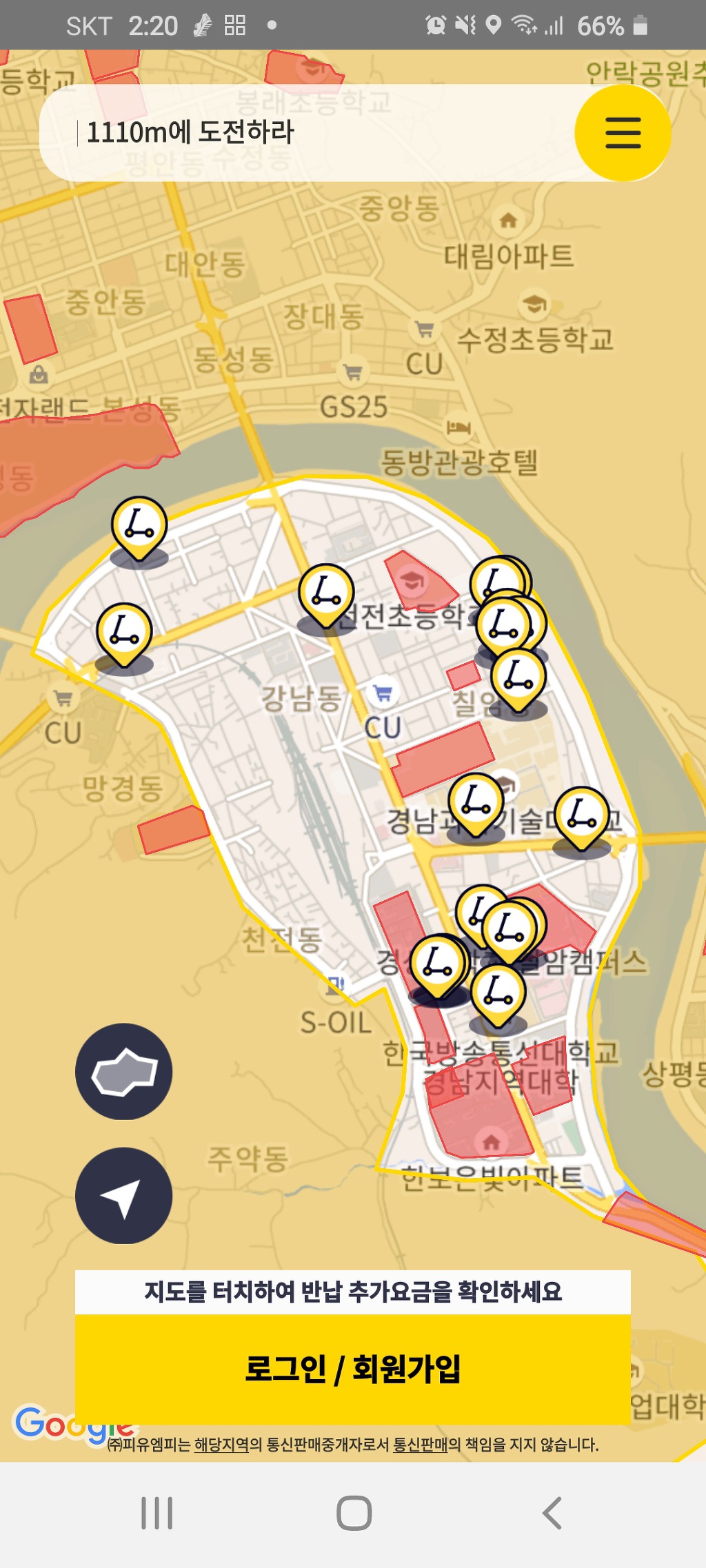
Task: Go back using system navigation
Action: click(x=552, y=1514)
